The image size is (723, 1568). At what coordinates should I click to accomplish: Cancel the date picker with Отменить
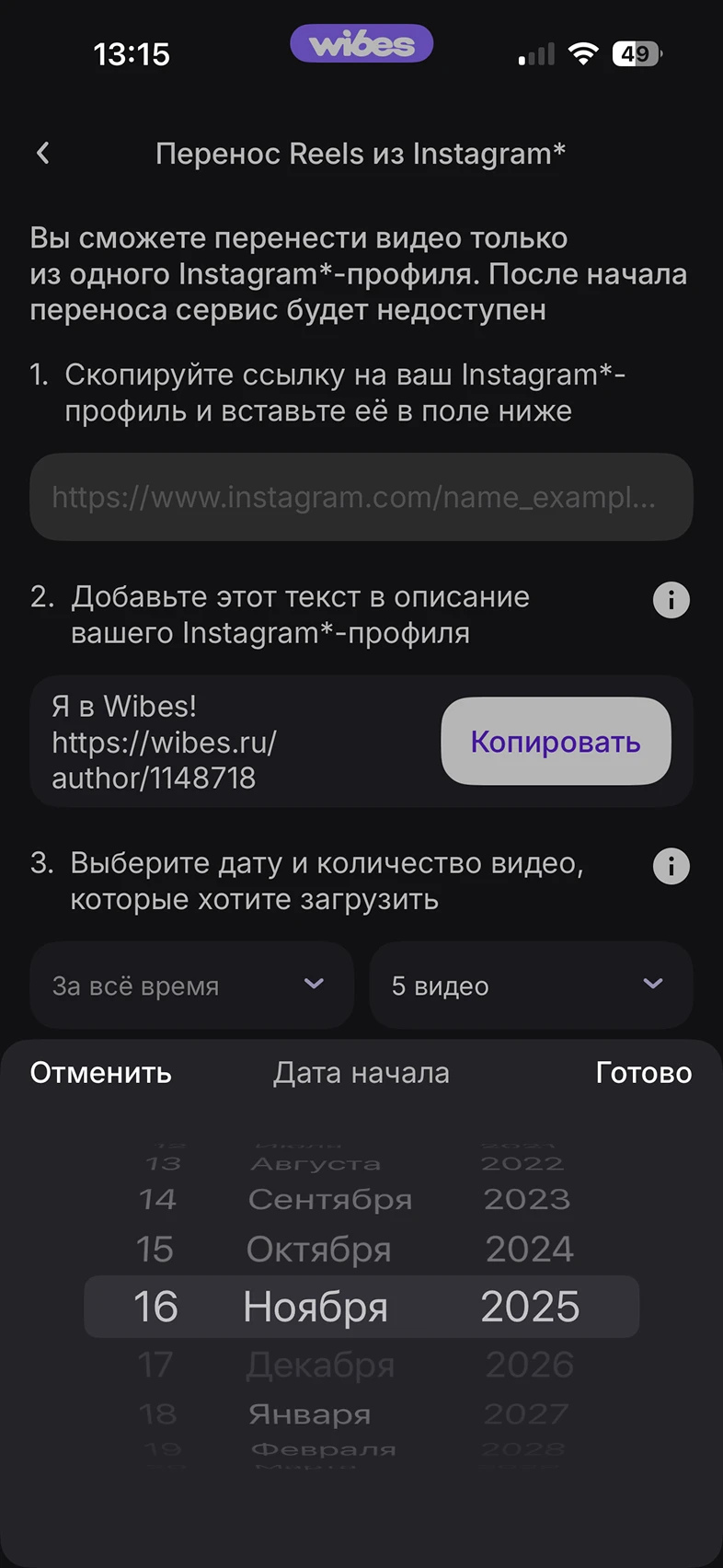pos(100,1073)
